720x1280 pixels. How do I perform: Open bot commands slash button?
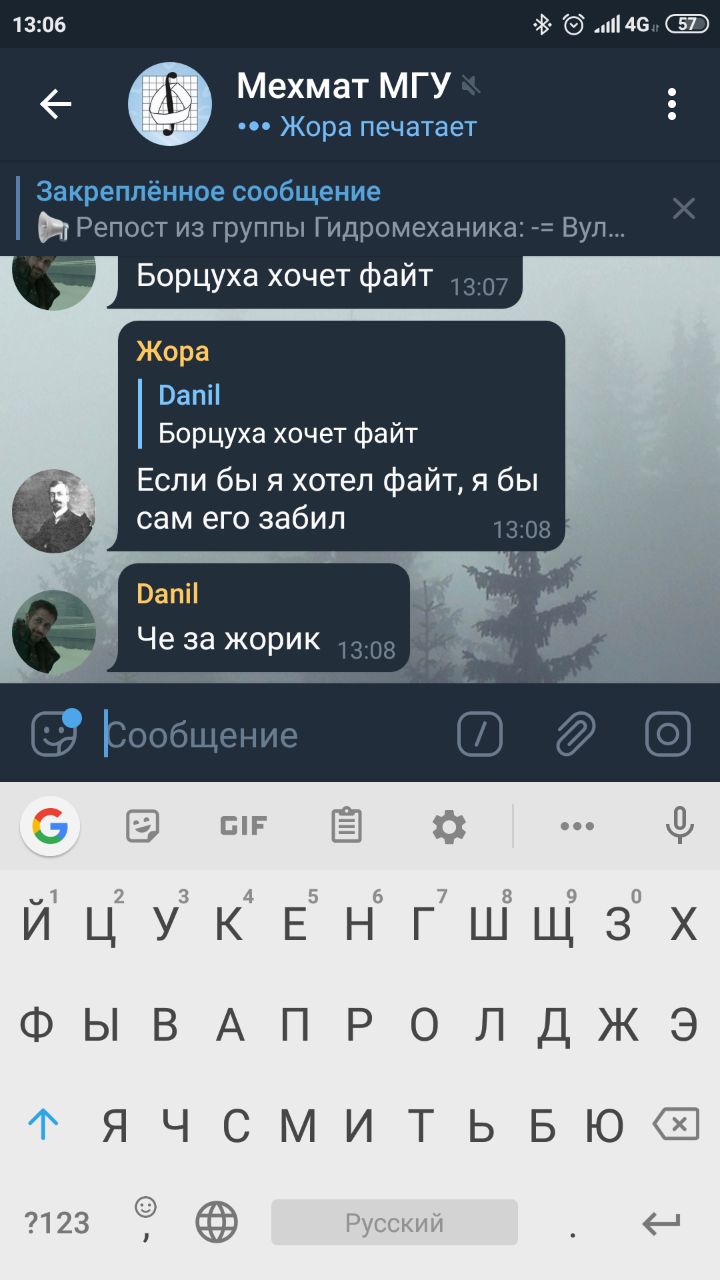click(x=479, y=735)
